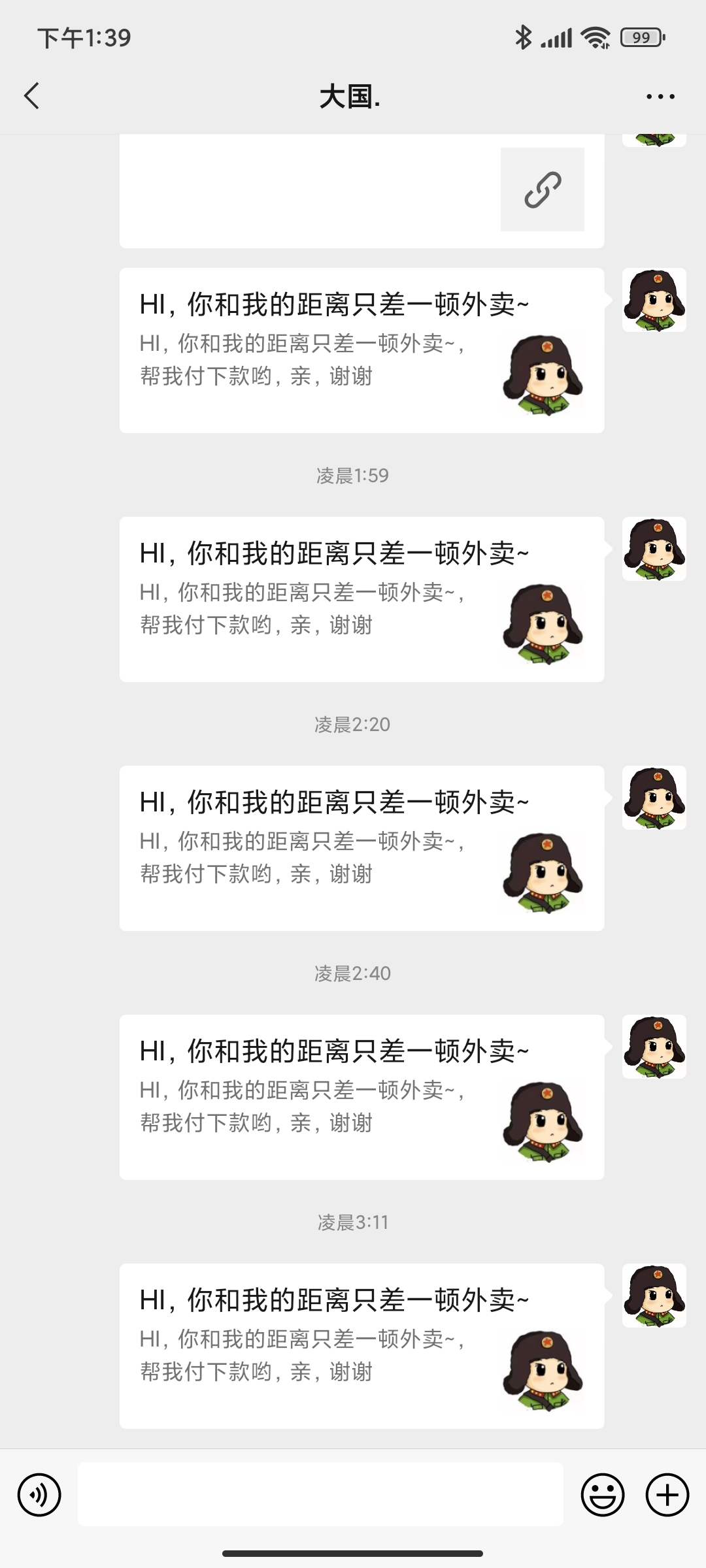Open the takeout pay card sent at 凌晨2:20
The image size is (706, 1568).
click(361, 848)
